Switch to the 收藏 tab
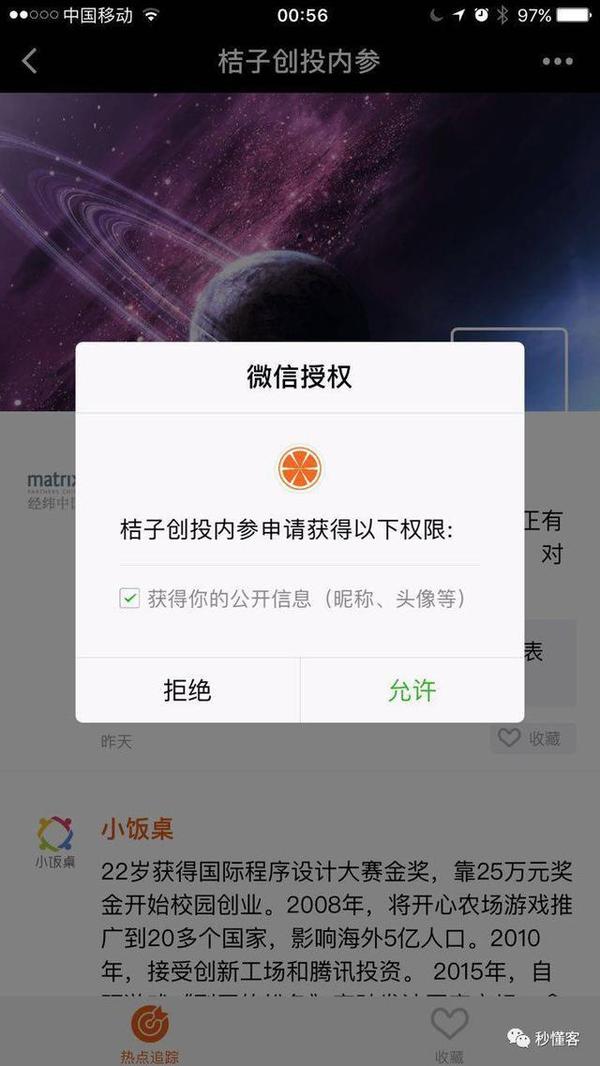 pyautogui.click(x=449, y=1035)
